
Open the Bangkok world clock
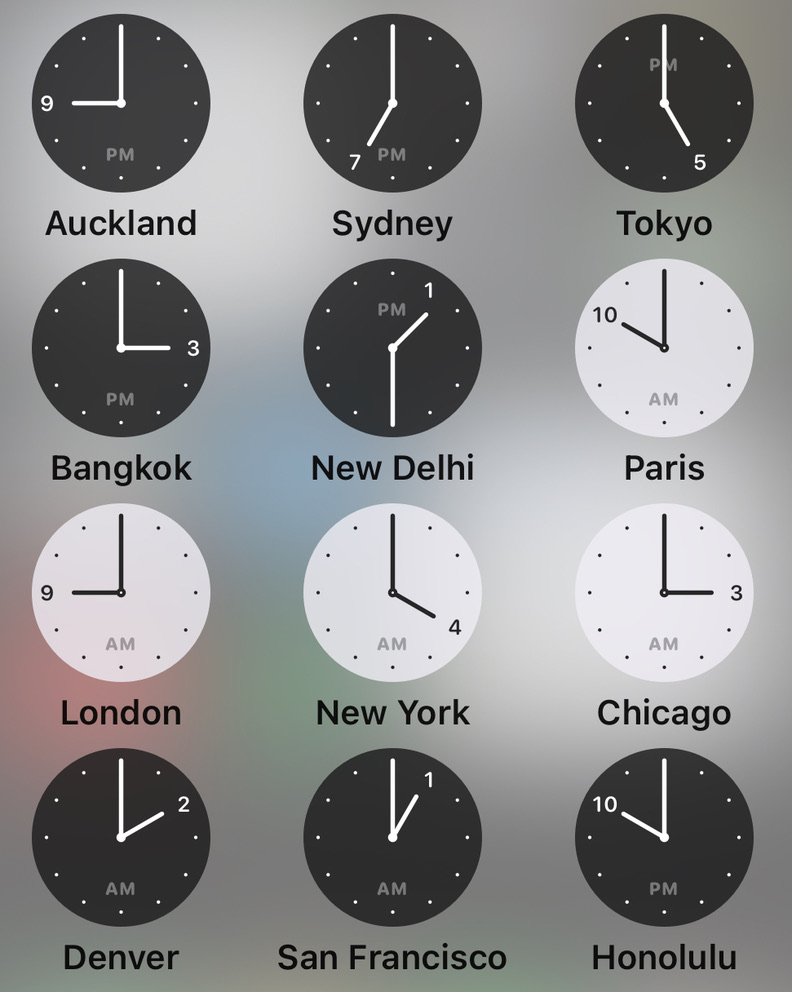[121, 348]
